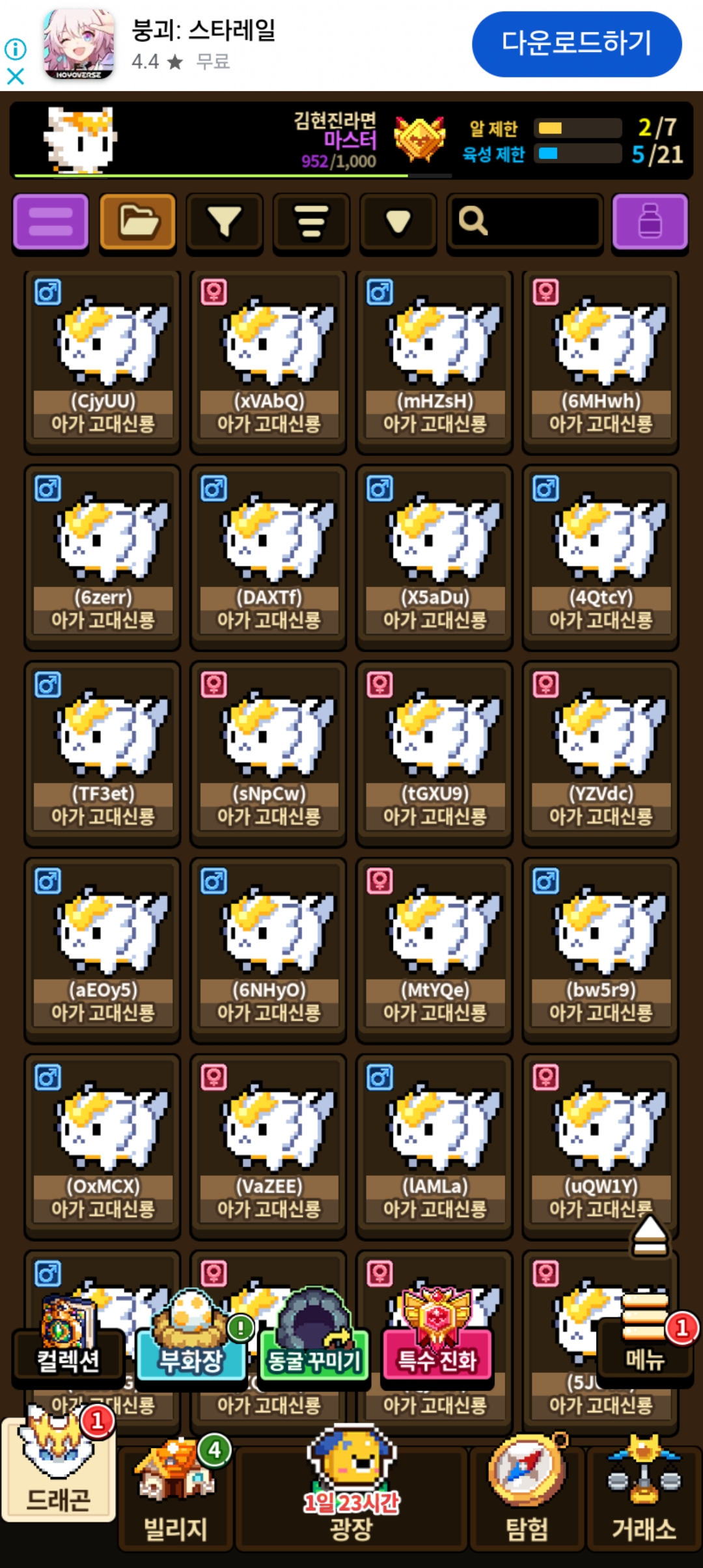Screen dimensions: 703x1568
Task: Open the dragon card tGXU9
Action: (x=434, y=755)
